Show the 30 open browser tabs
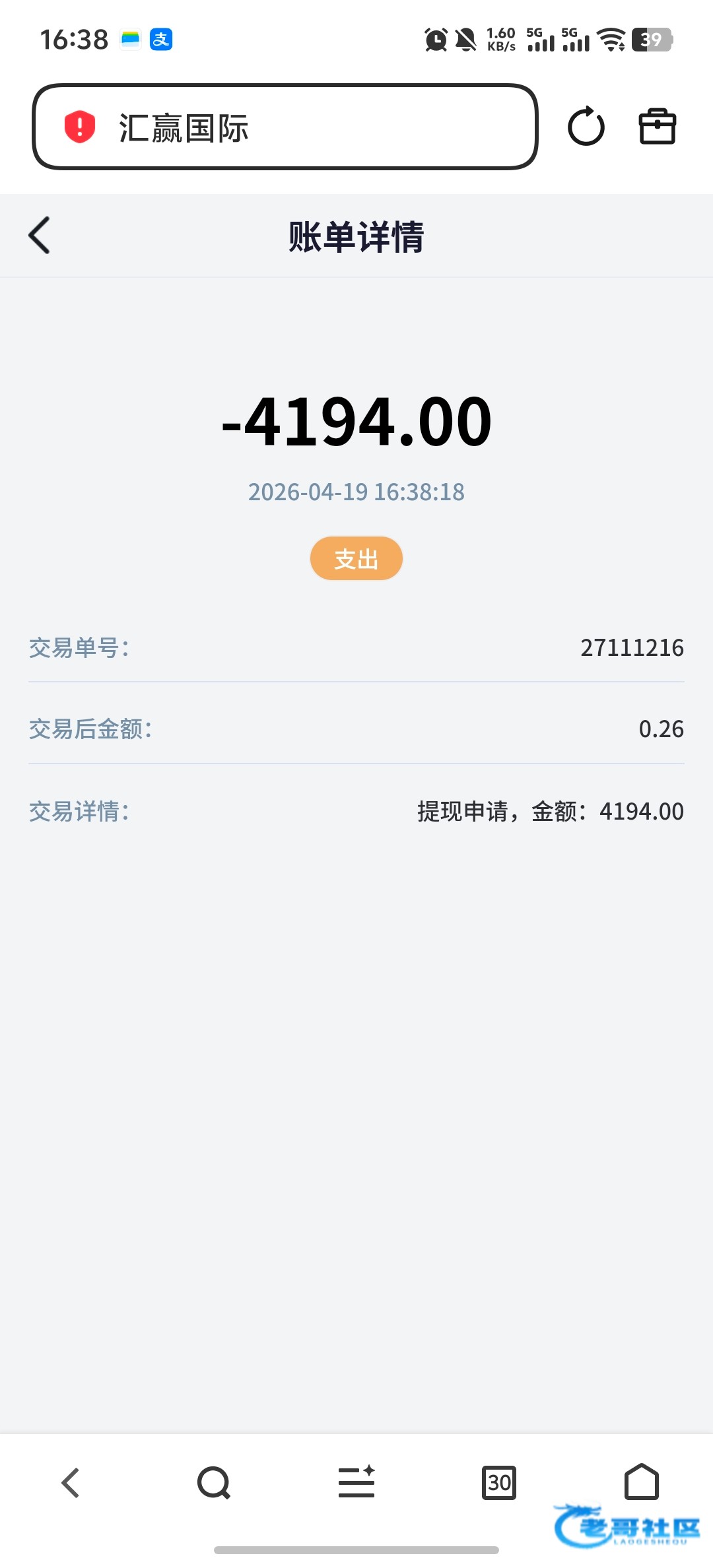The width and height of the screenshot is (713, 1568). click(x=499, y=1483)
